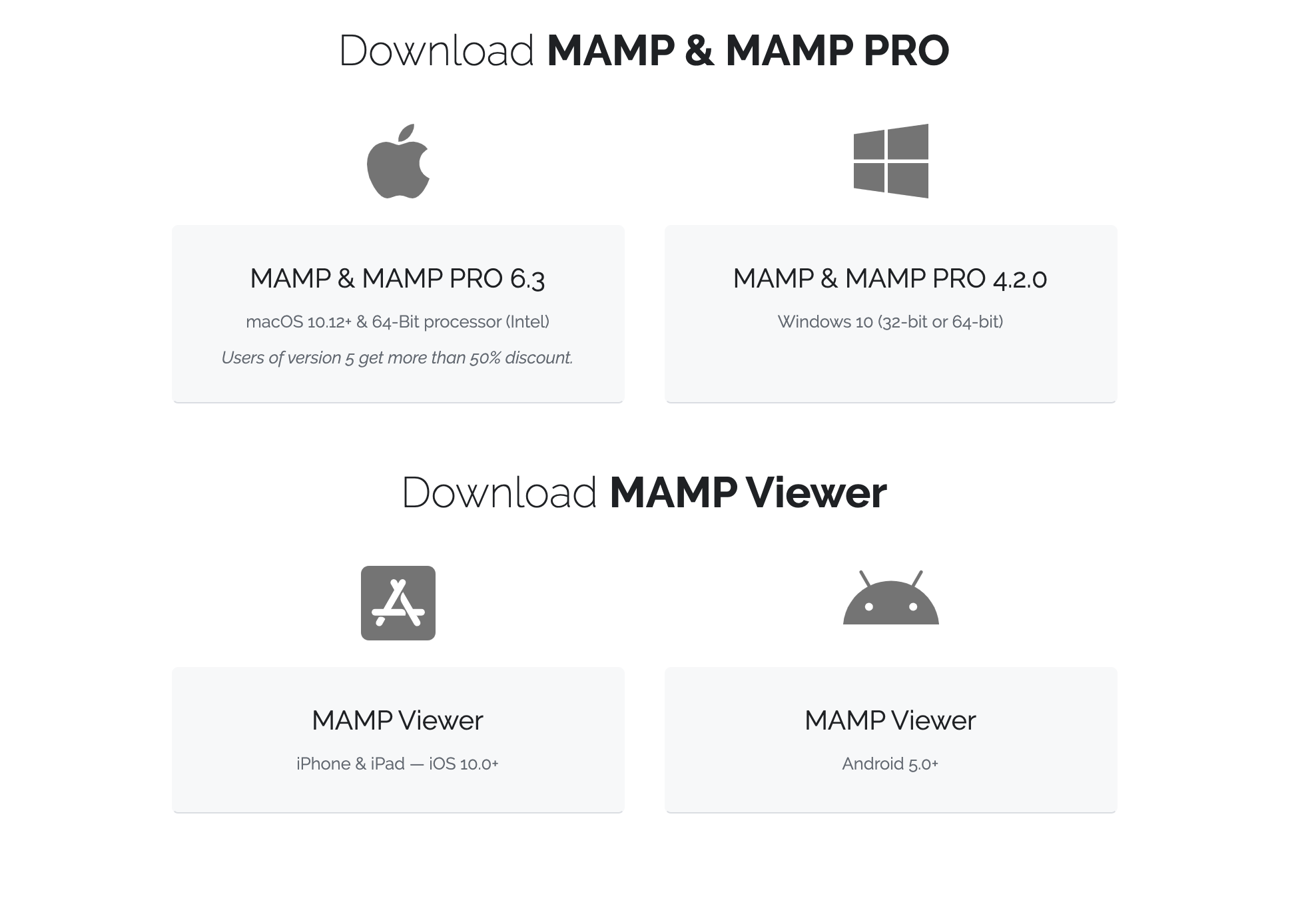Image resolution: width=1316 pixels, height=924 pixels.
Task: Open the MAMP & MAMP PRO 4.2.0 Windows download card
Action: (x=890, y=313)
